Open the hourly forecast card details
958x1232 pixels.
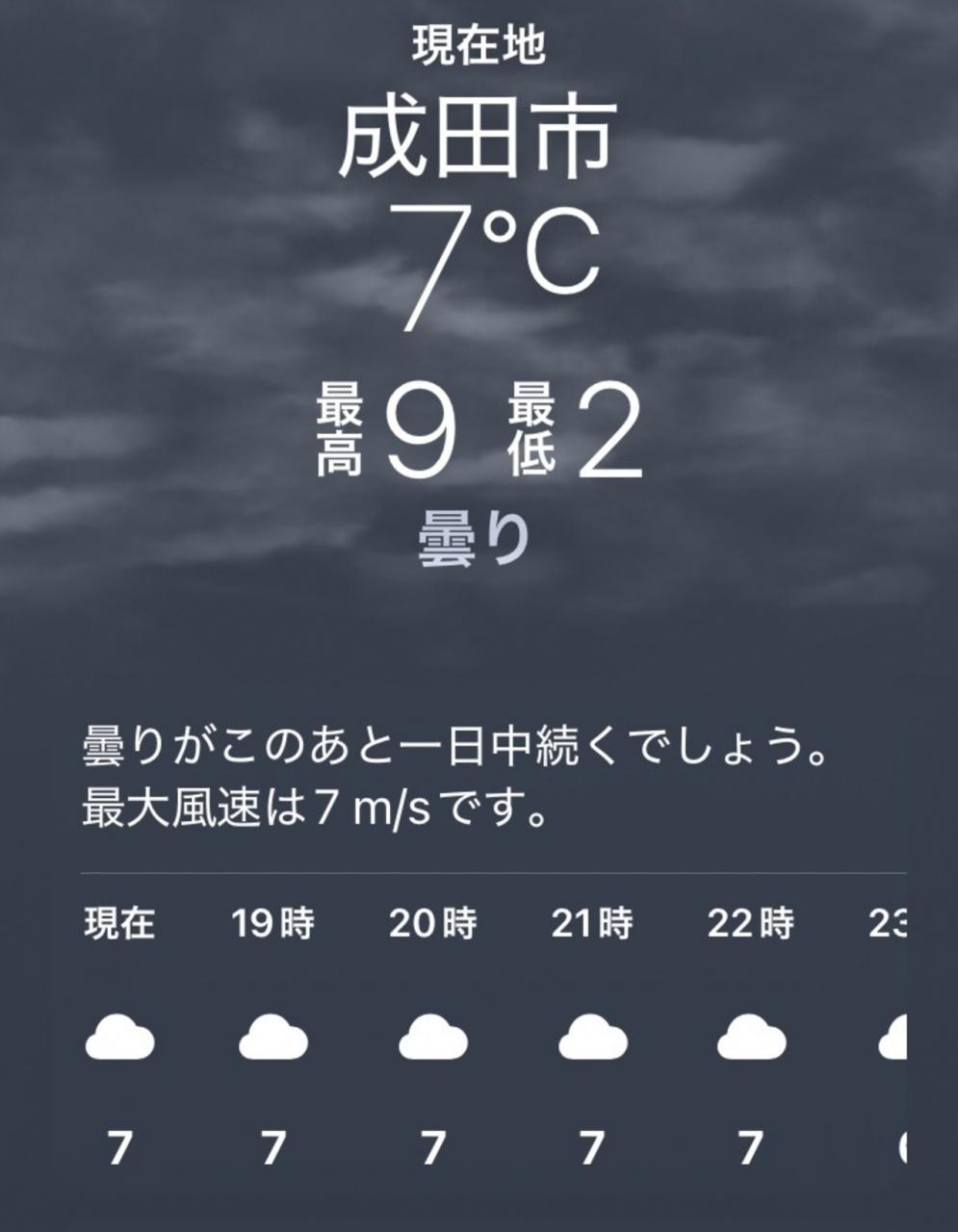(493, 1035)
